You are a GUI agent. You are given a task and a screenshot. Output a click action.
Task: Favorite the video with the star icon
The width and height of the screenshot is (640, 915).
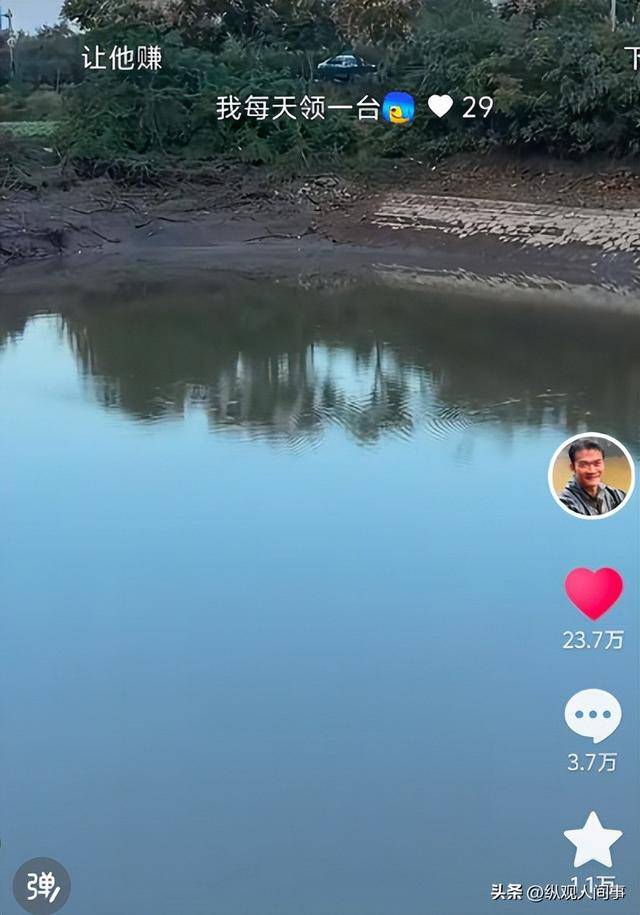point(592,840)
